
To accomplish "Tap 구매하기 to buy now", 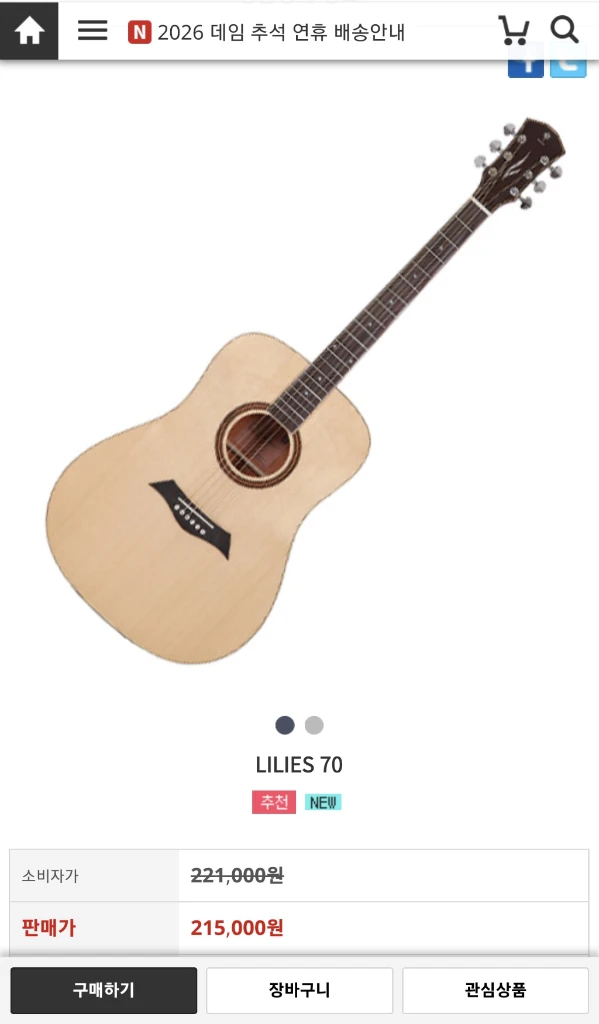I will tap(104, 990).
